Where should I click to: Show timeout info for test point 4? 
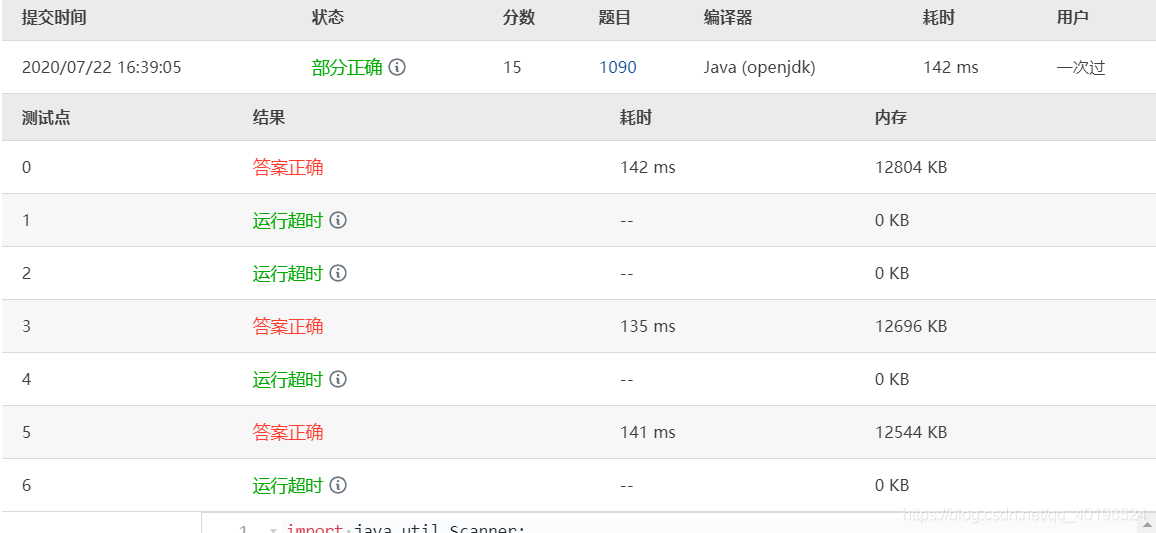338,379
